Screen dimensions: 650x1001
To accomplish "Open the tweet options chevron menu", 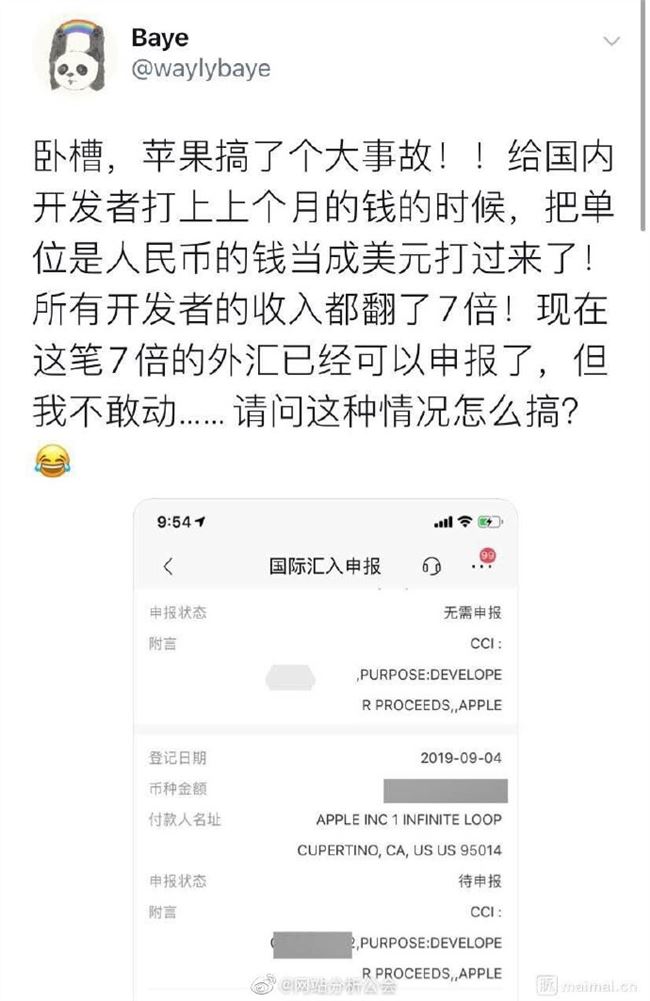I will pyautogui.click(x=612, y=41).
